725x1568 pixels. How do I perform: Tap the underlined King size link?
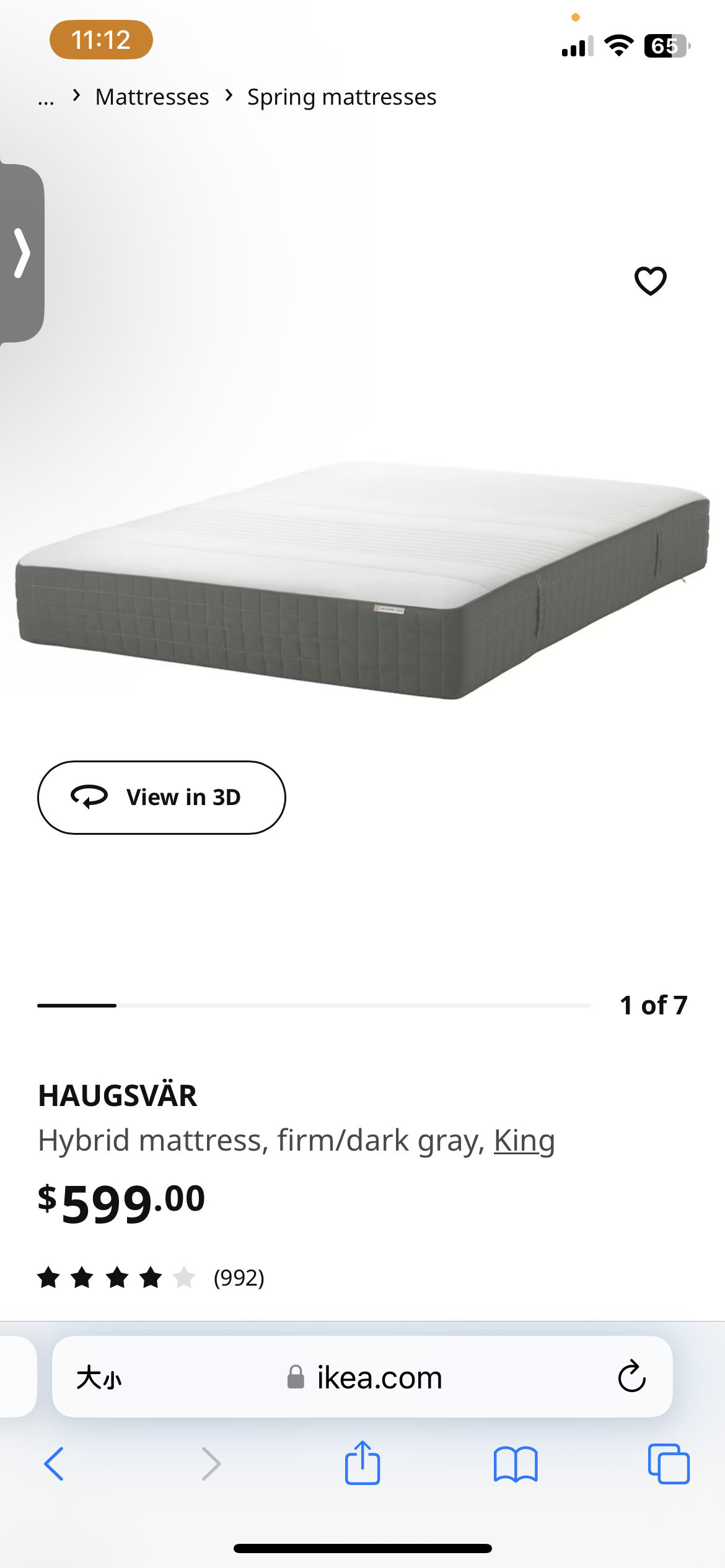pos(524,1140)
